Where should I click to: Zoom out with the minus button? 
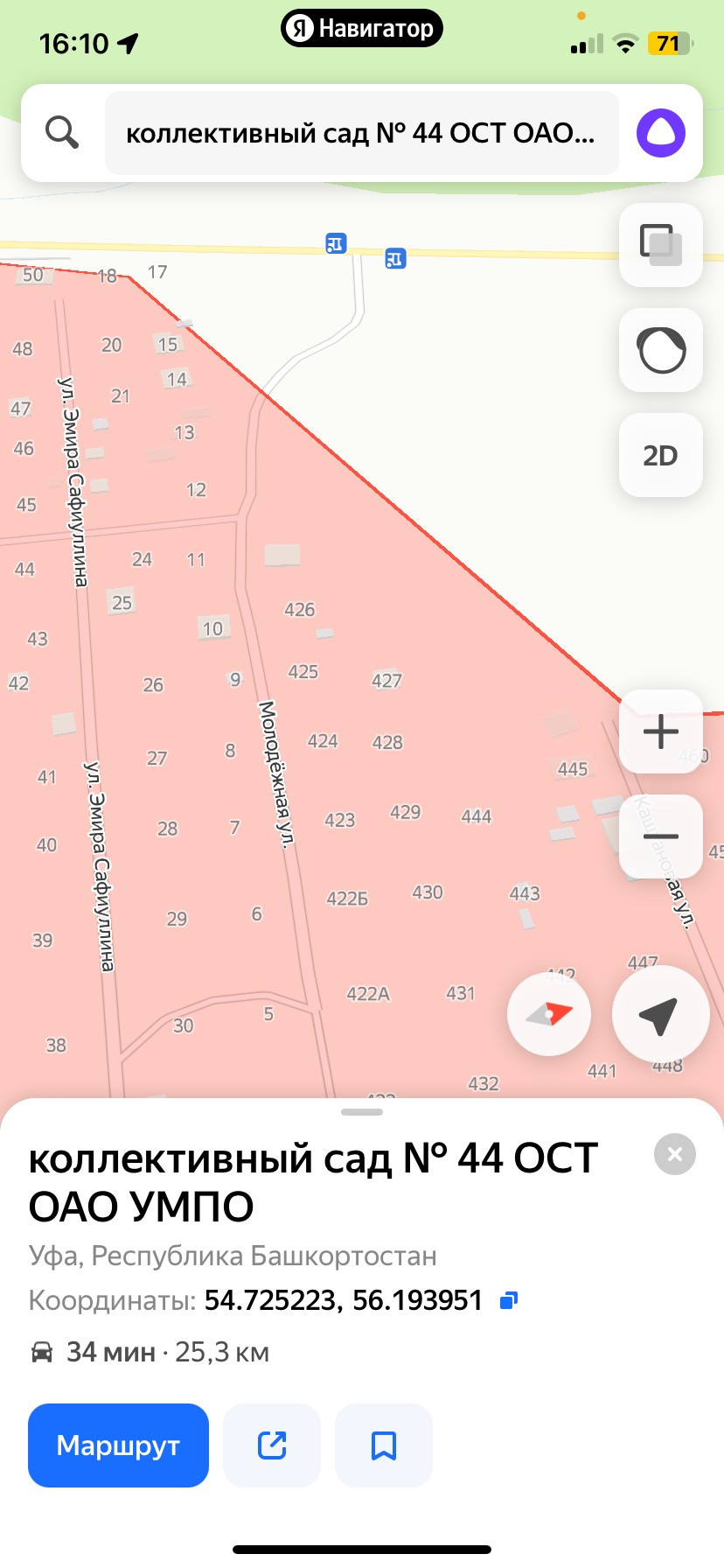pos(660,836)
